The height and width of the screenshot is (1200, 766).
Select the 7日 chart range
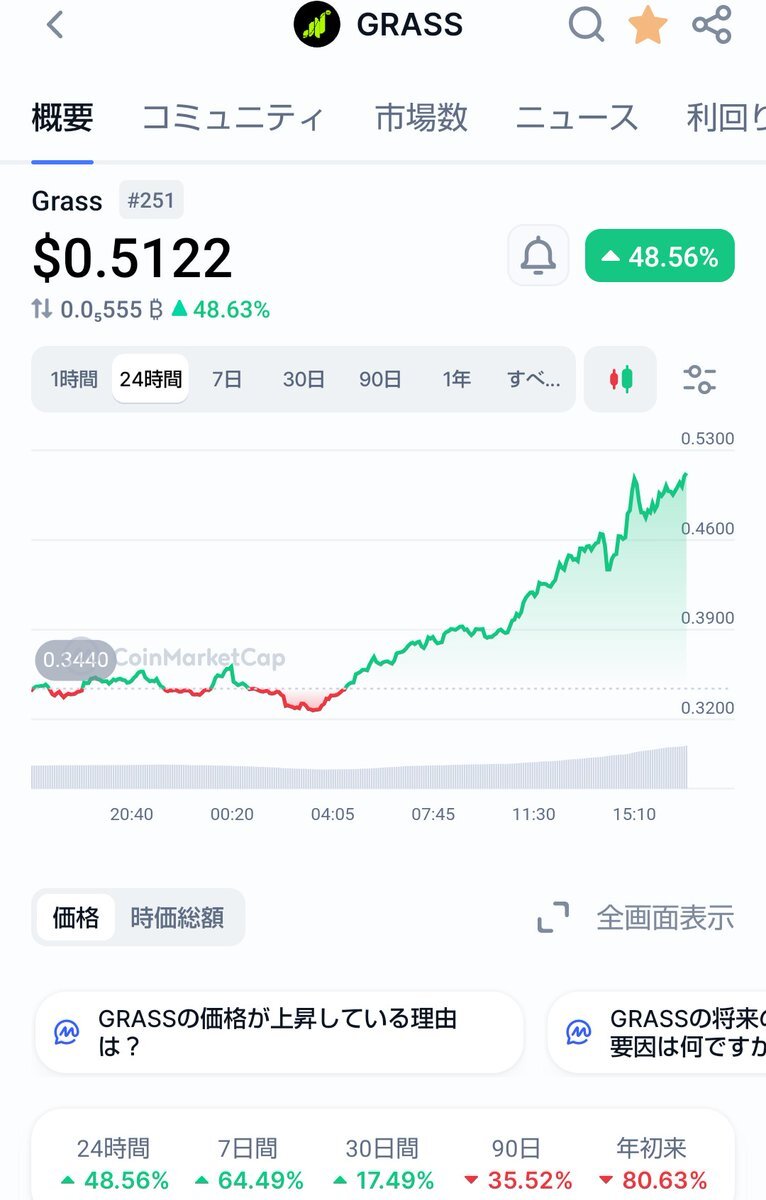[226, 379]
